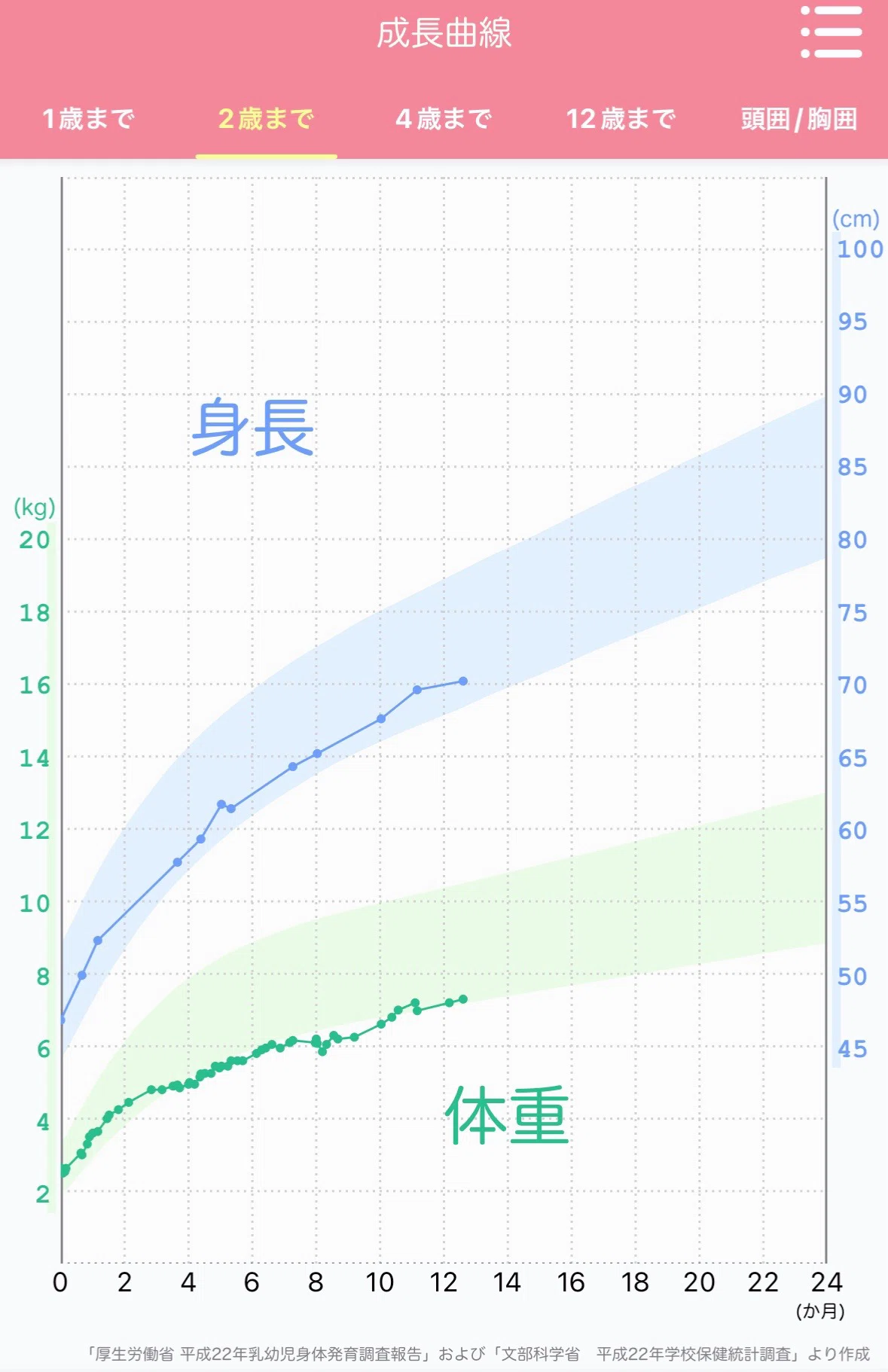Switch to the 4歳まで tab
The image size is (888, 1372).
444,119
